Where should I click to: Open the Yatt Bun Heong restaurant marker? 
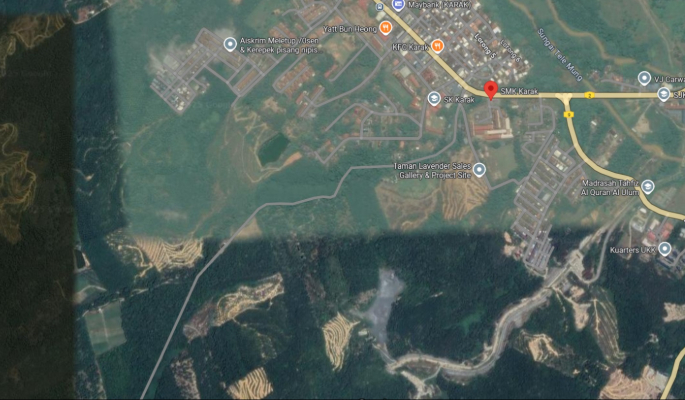point(385,27)
